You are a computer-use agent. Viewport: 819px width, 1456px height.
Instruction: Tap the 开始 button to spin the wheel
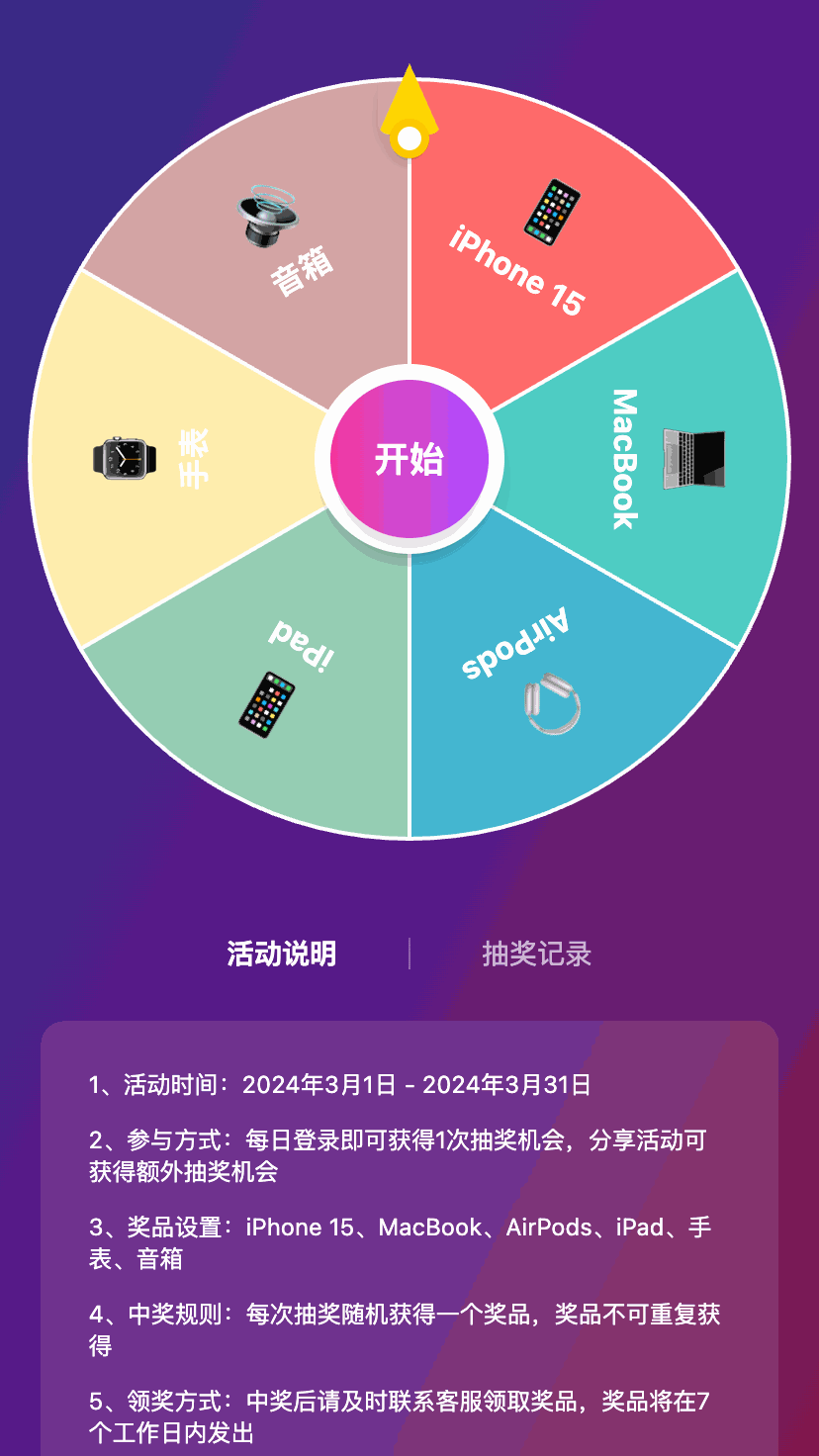tap(409, 459)
